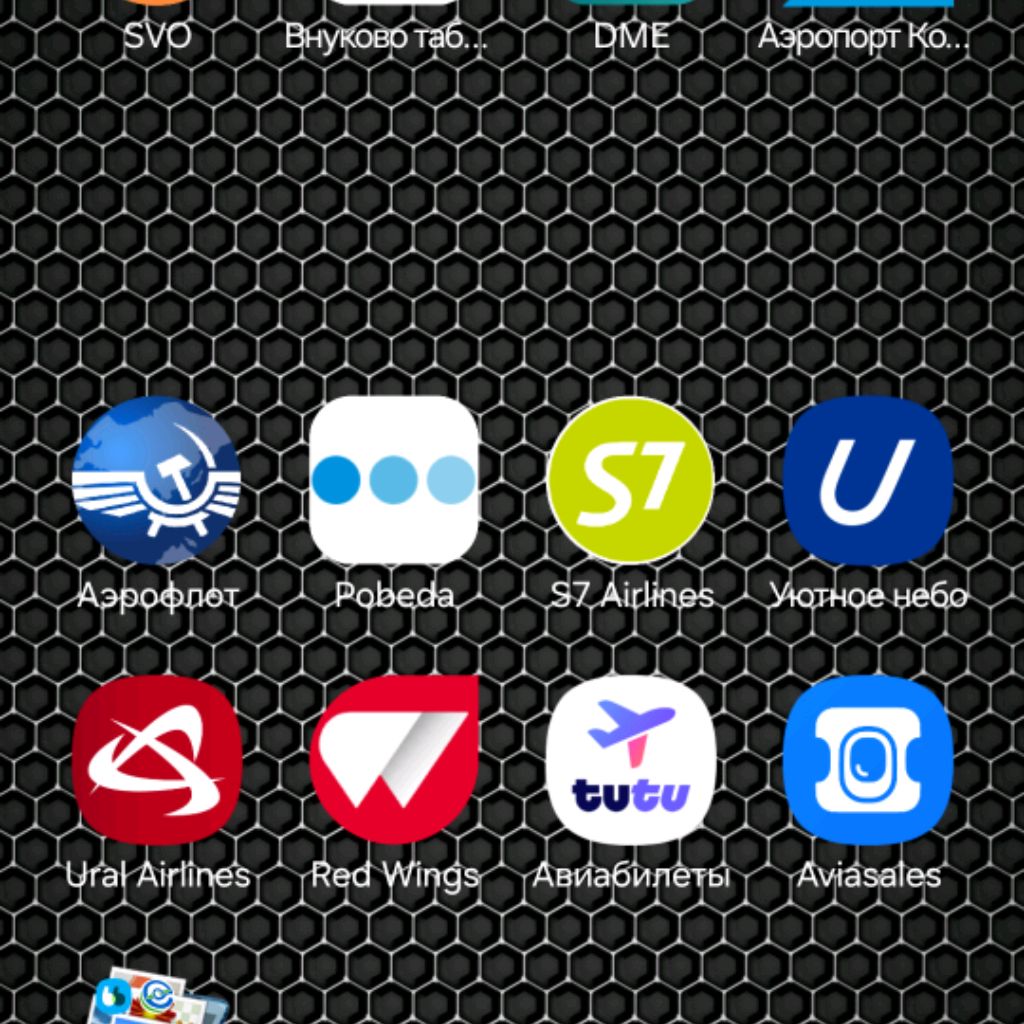Open the app folder at the bottom

pyautogui.click(x=157, y=1000)
